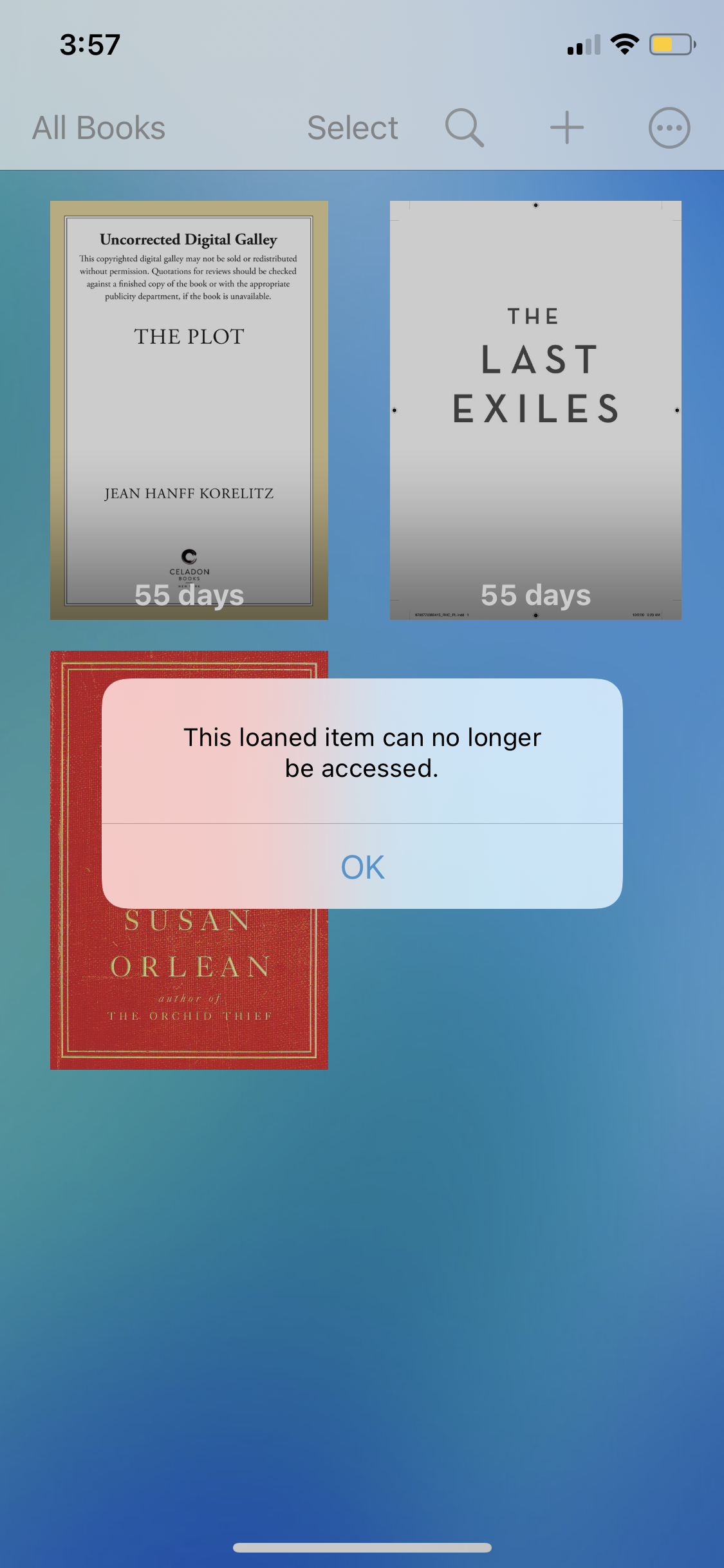Open the more options ellipsis menu

(x=669, y=128)
